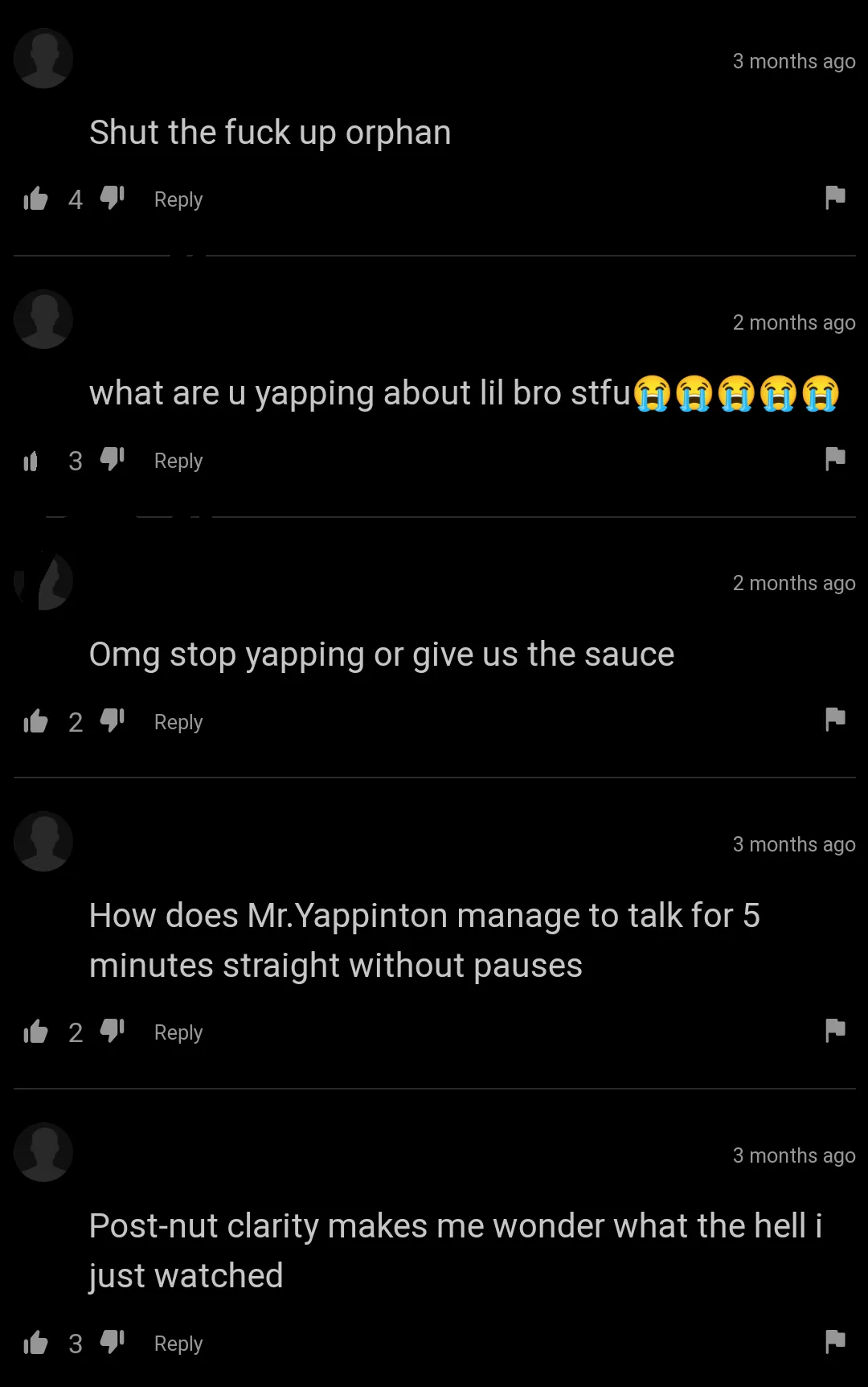The width and height of the screenshot is (868, 1387).
Task: Like the "Mr.Yappinton" comment
Action: (36, 1032)
